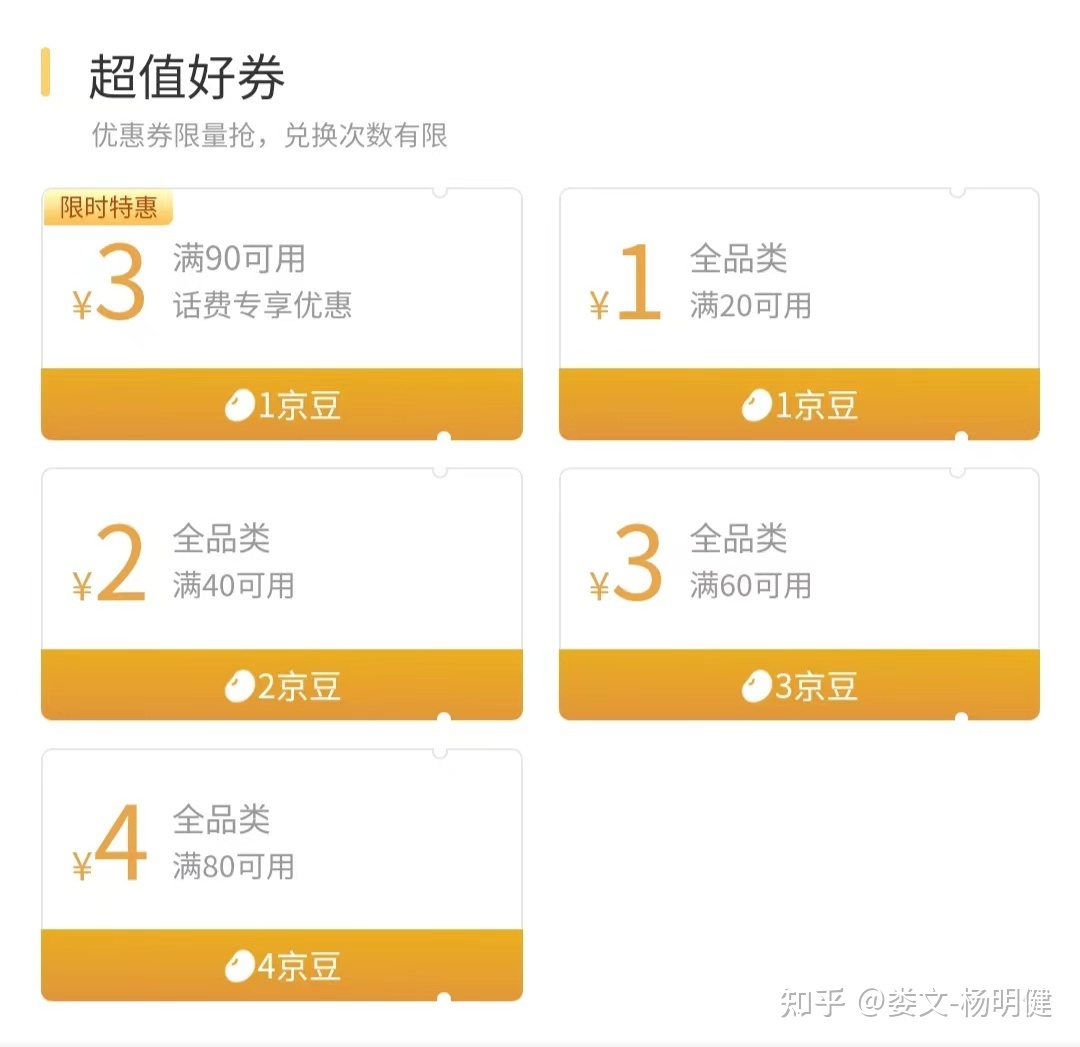This screenshot has height=1047, width=1080.
Task: Redeem the ¥3 话费专享优惠 coupon for 1京豆
Action: (282, 405)
